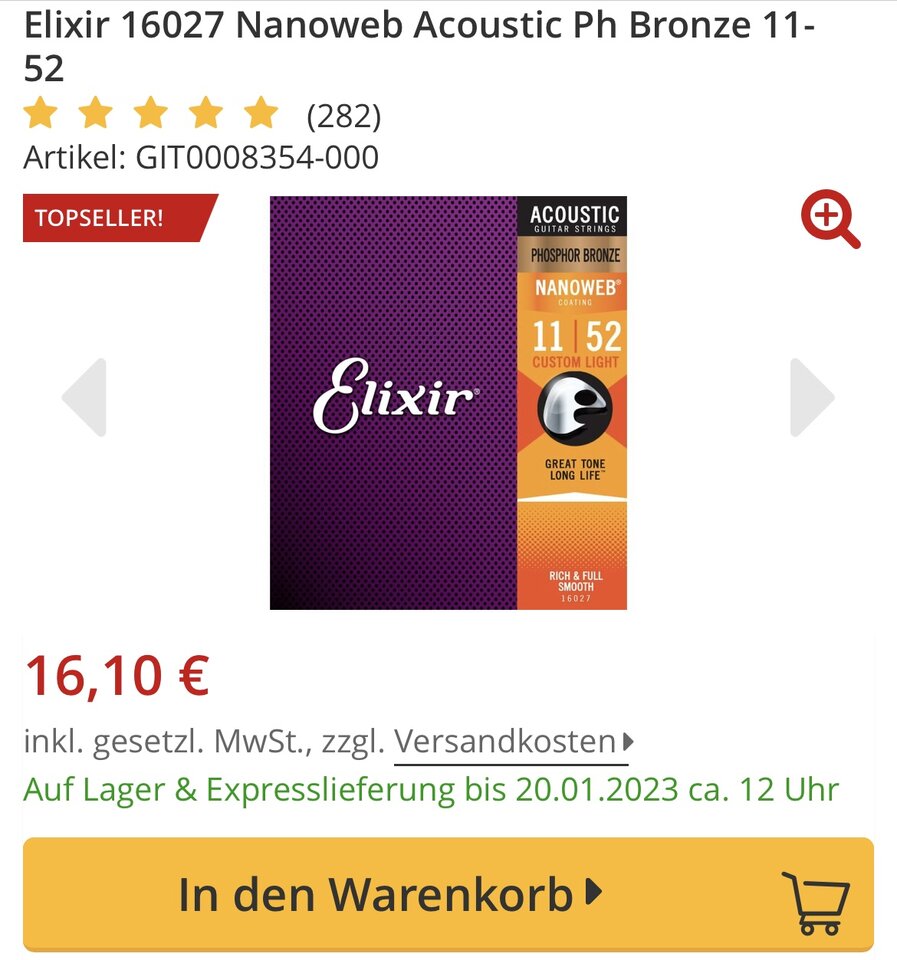This screenshot has height=960, width=897.
Task: Show the previous product image
Action: tap(85, 397)
